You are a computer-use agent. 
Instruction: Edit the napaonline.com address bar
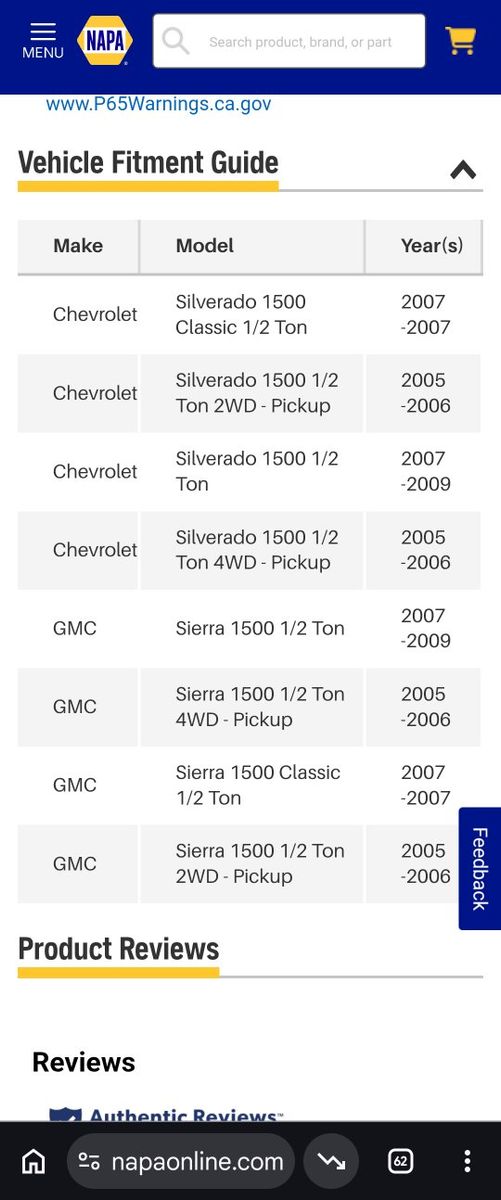[181, 1161]
